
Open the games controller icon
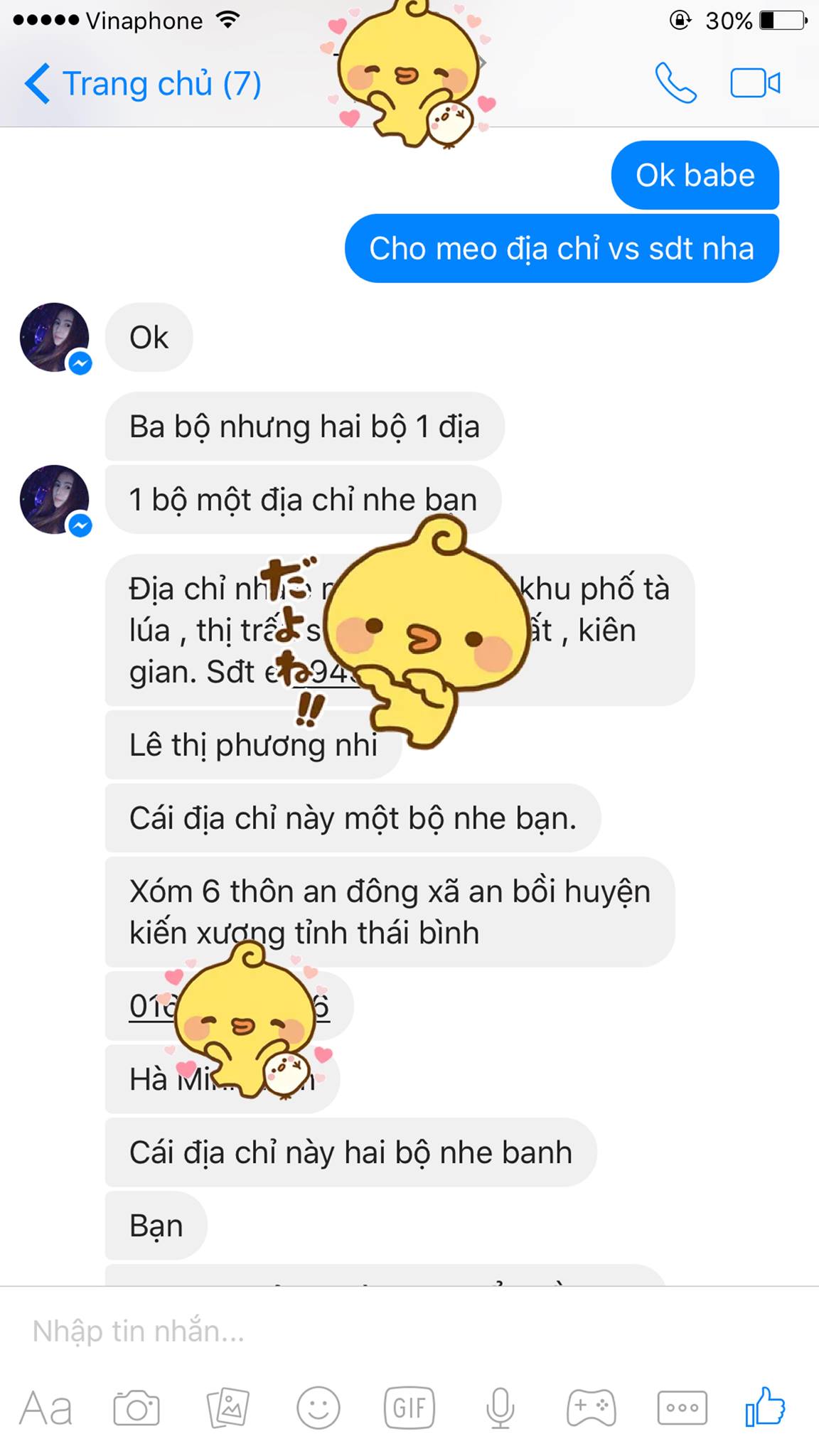pyautogui.click(x=591, y=1408)
